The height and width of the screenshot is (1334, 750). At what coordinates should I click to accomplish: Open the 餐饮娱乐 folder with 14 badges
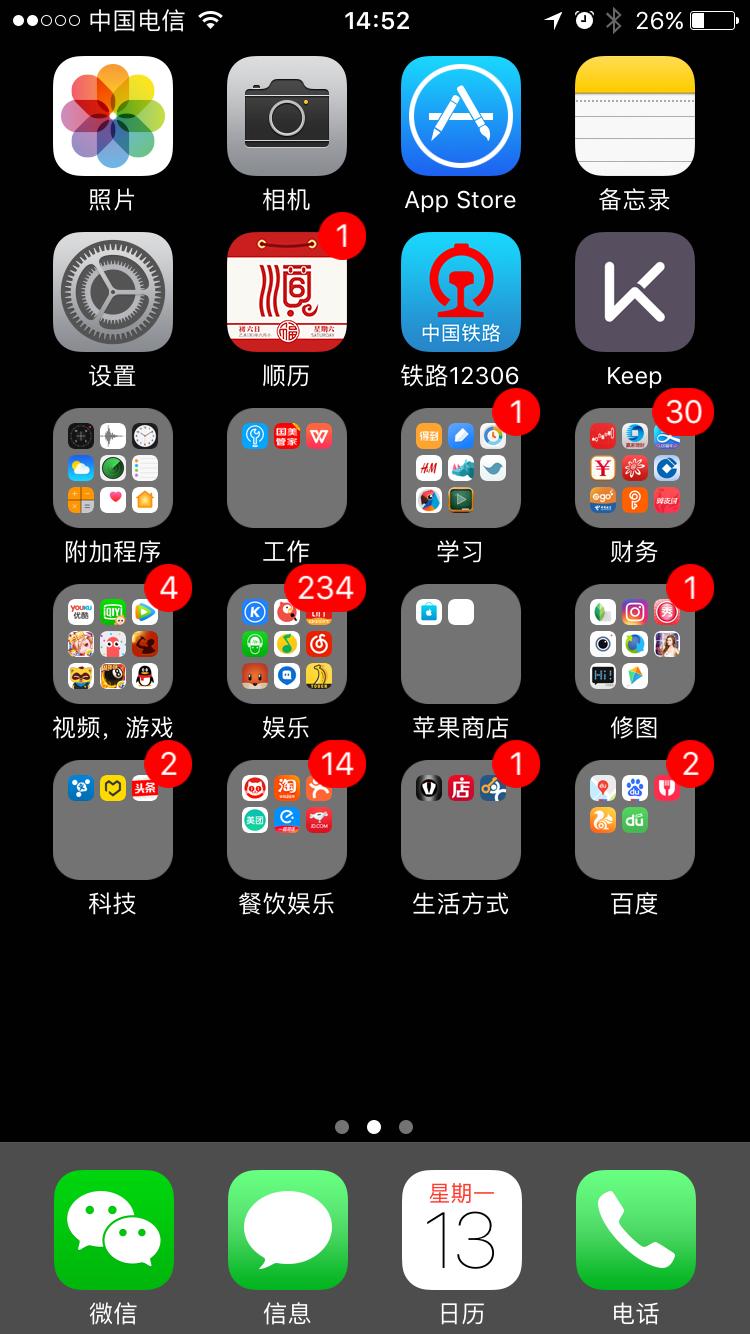click(287, 820)
